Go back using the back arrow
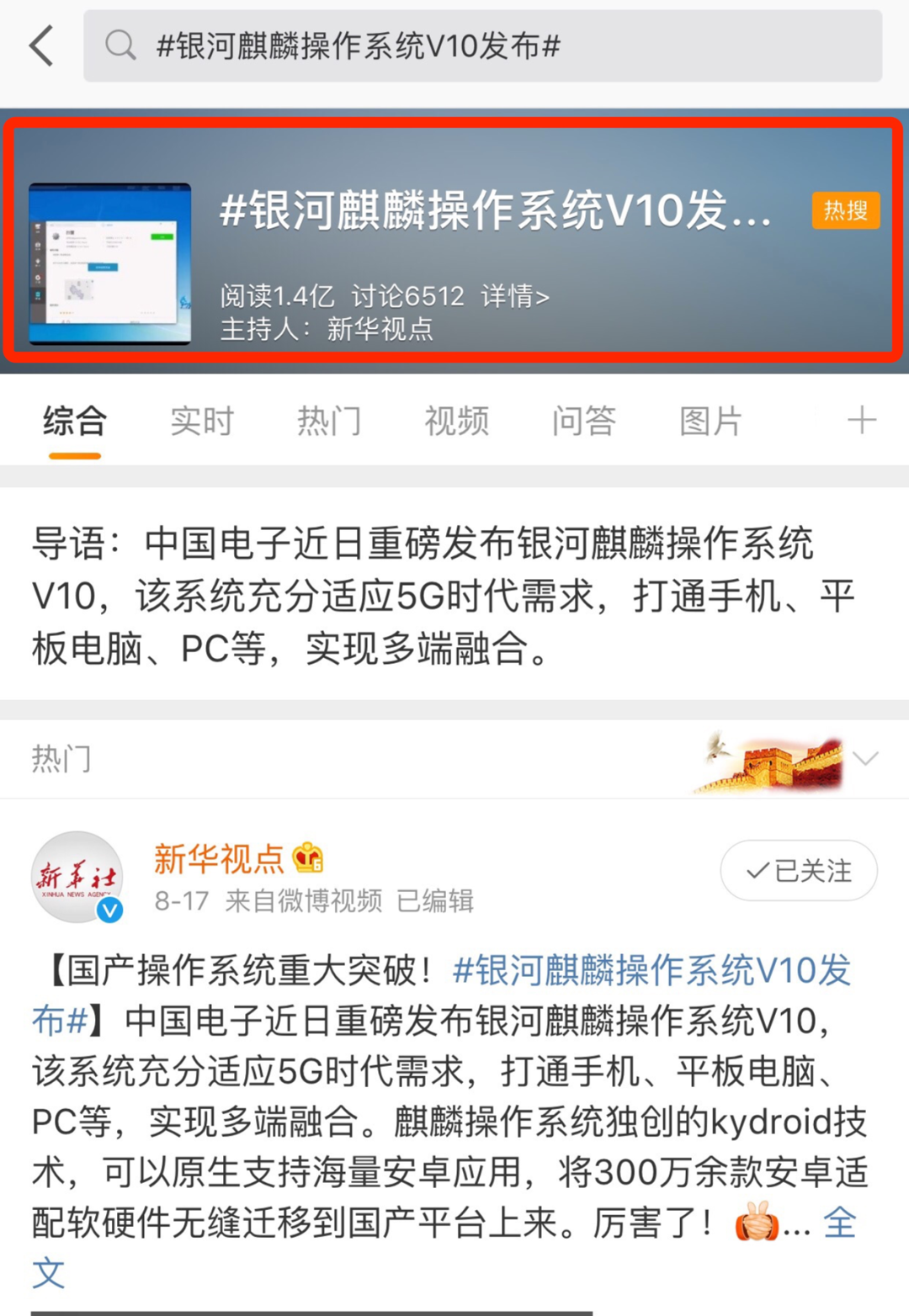The height and width of the screenshot is (1316, 909). click(x=41, y=45)
